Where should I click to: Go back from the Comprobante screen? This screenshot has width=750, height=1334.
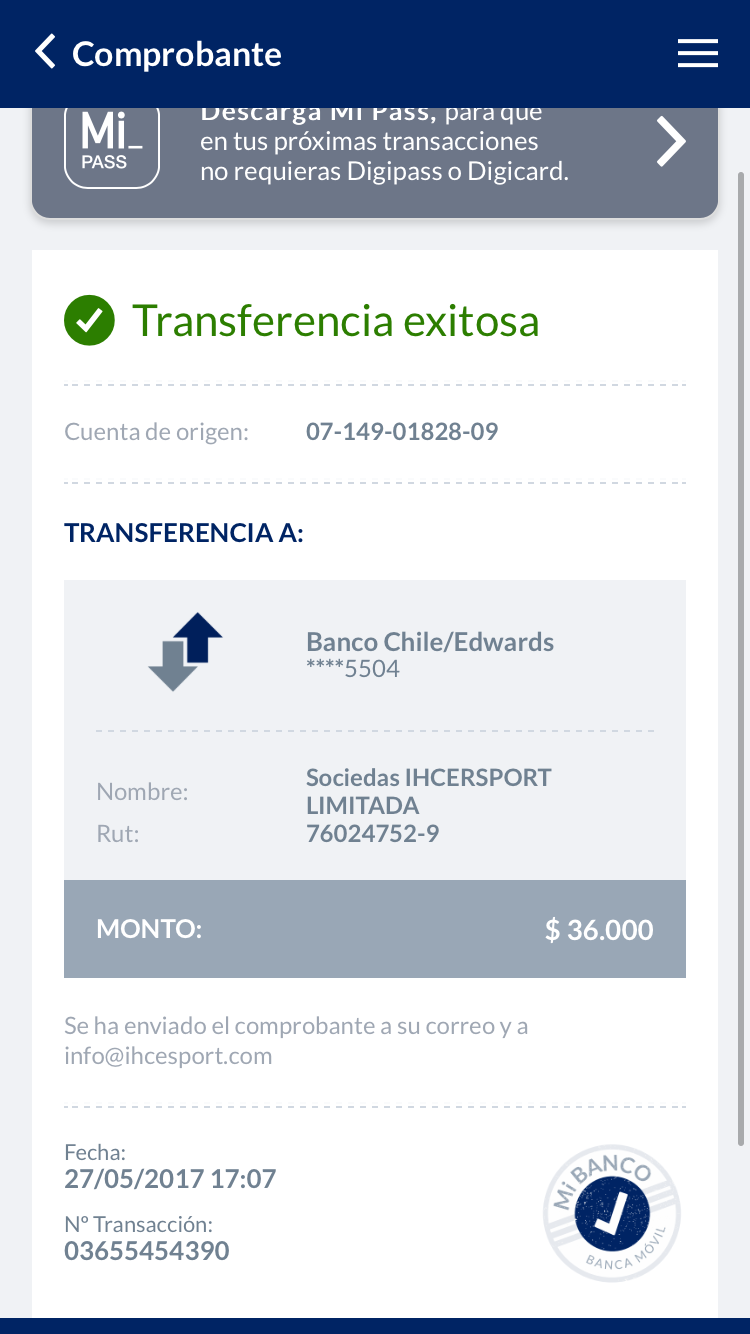45,53
